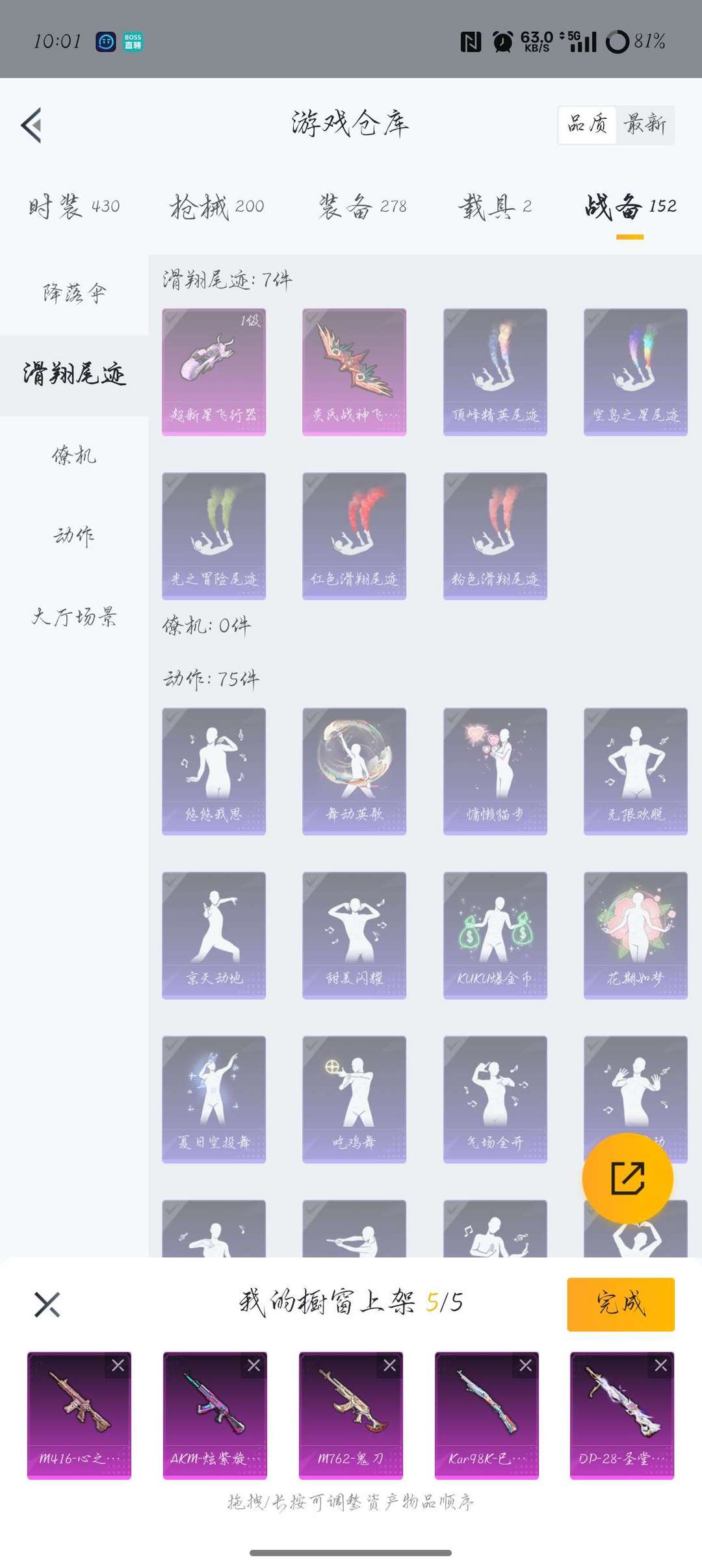Screen dimensions: 702x1568
Task: Select the 舞动英歌 action
Action: pos(354,771)
